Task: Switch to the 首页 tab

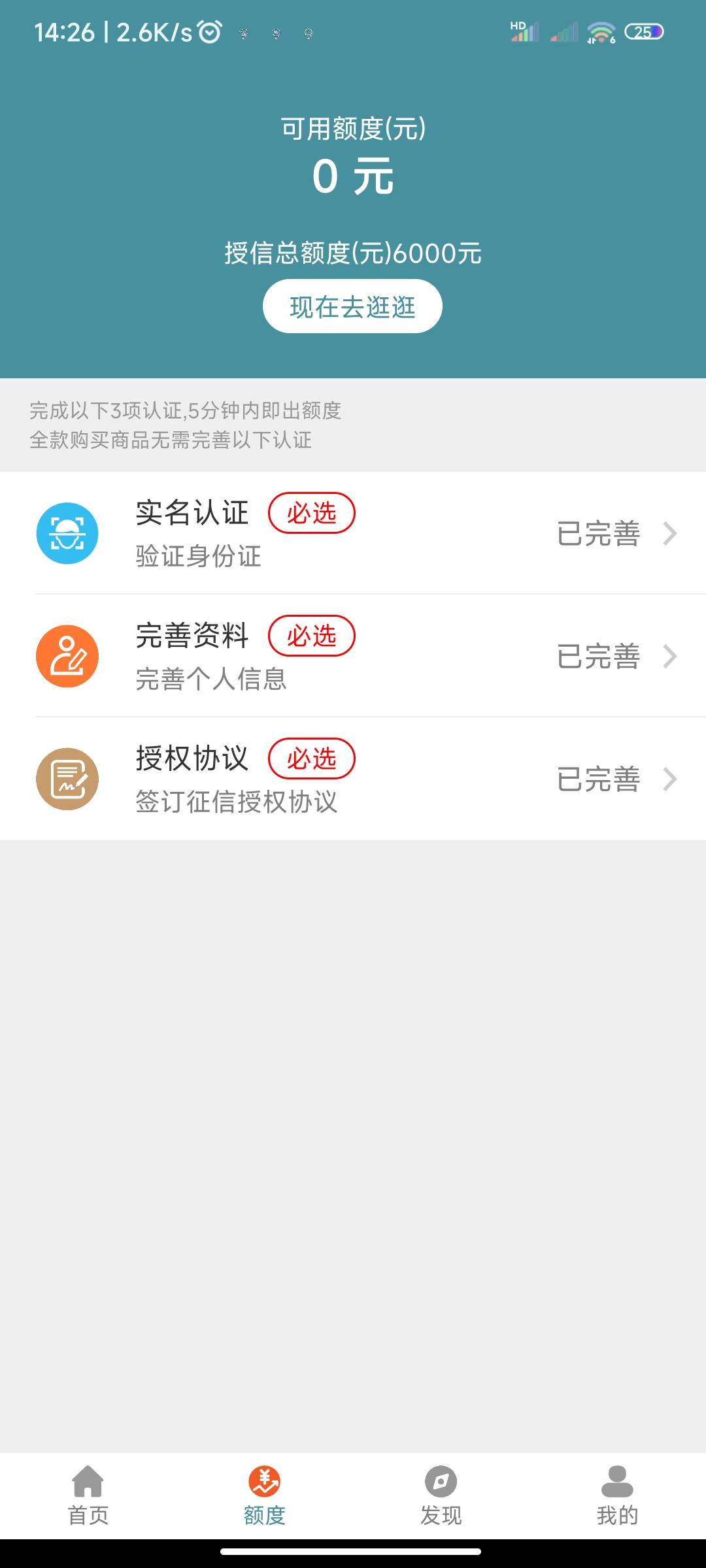Action: 88,1496
